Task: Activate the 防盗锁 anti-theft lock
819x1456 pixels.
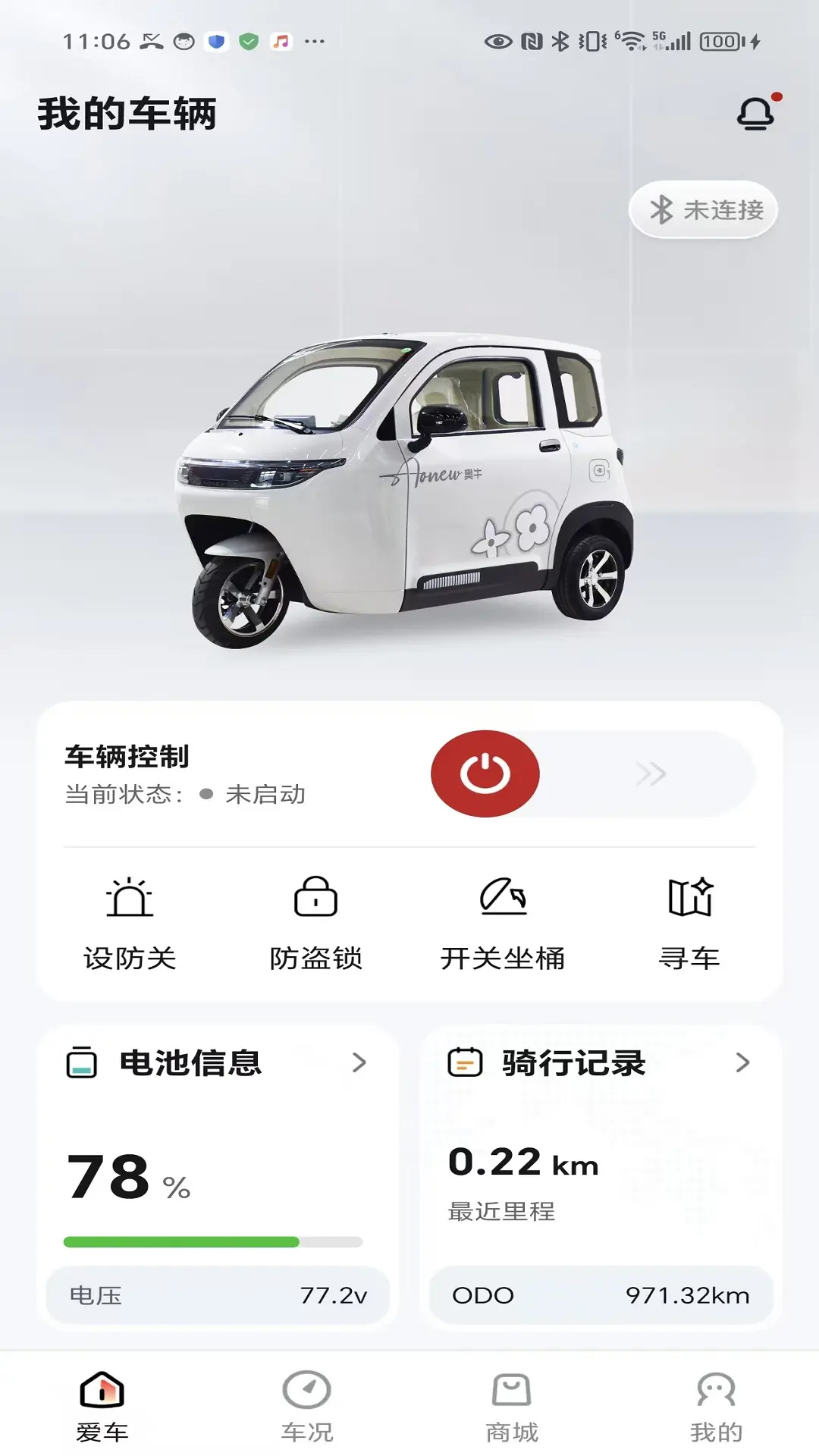Action: 315,924
